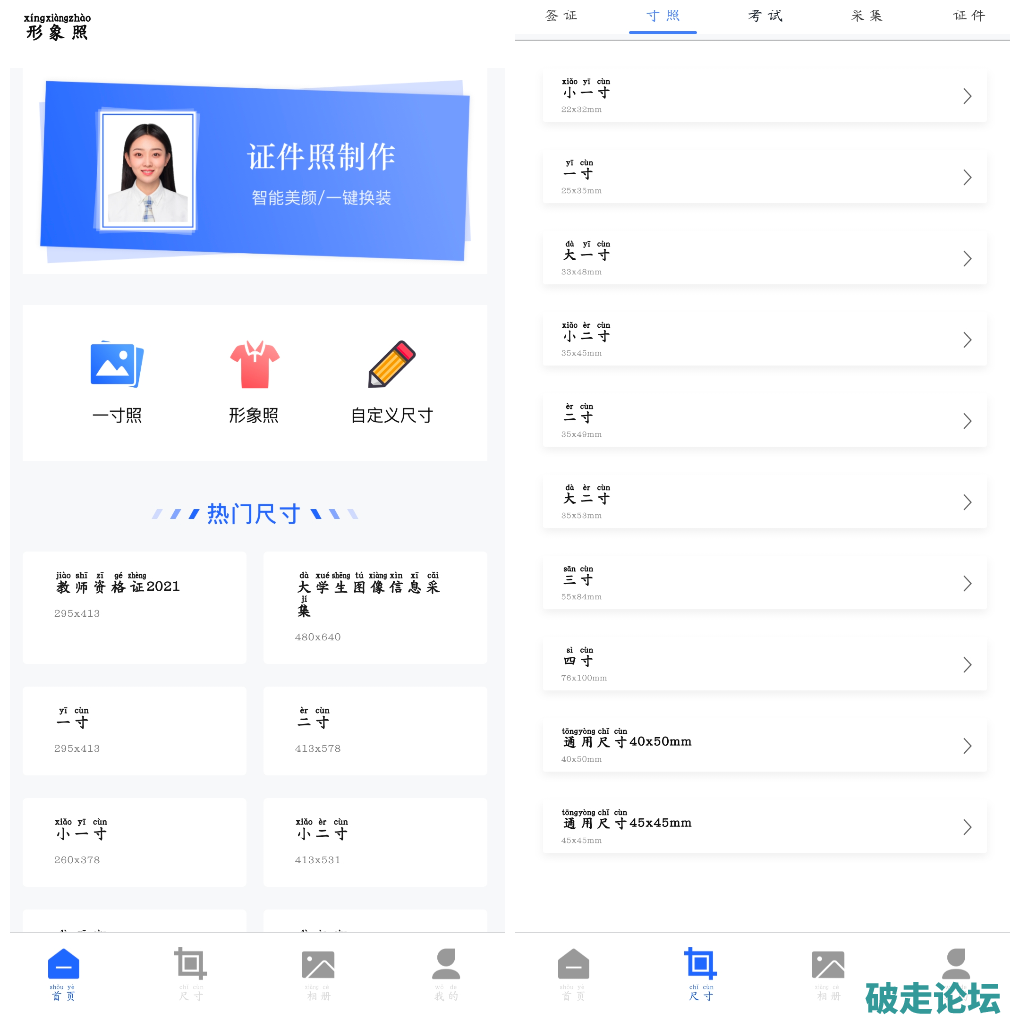Screen dimensions: 1020x1020
Task: Choose 自定义尺寸 pencil shortcut
Action: click(391, 381)
